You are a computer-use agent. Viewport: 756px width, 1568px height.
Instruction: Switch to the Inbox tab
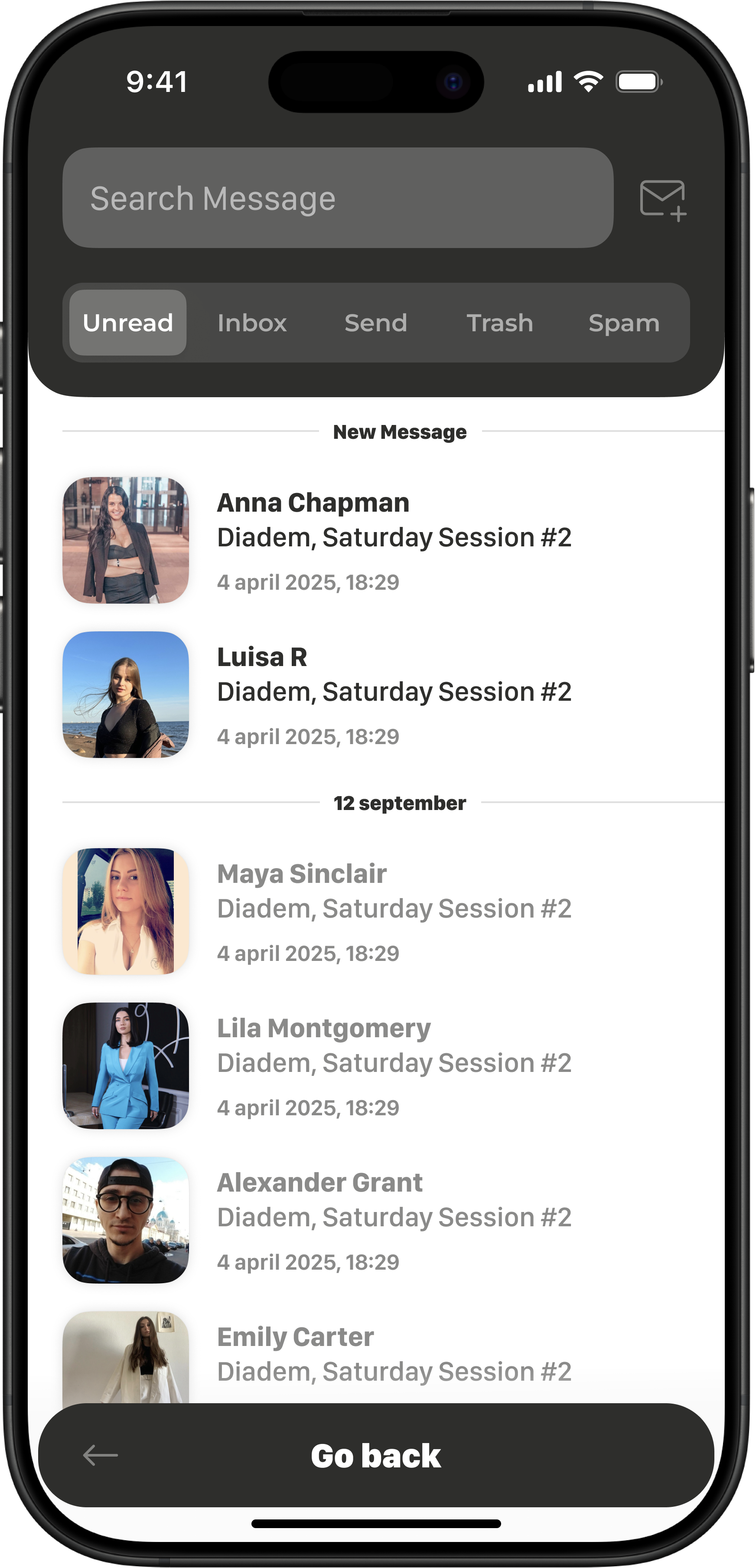(x=252, y=323)
